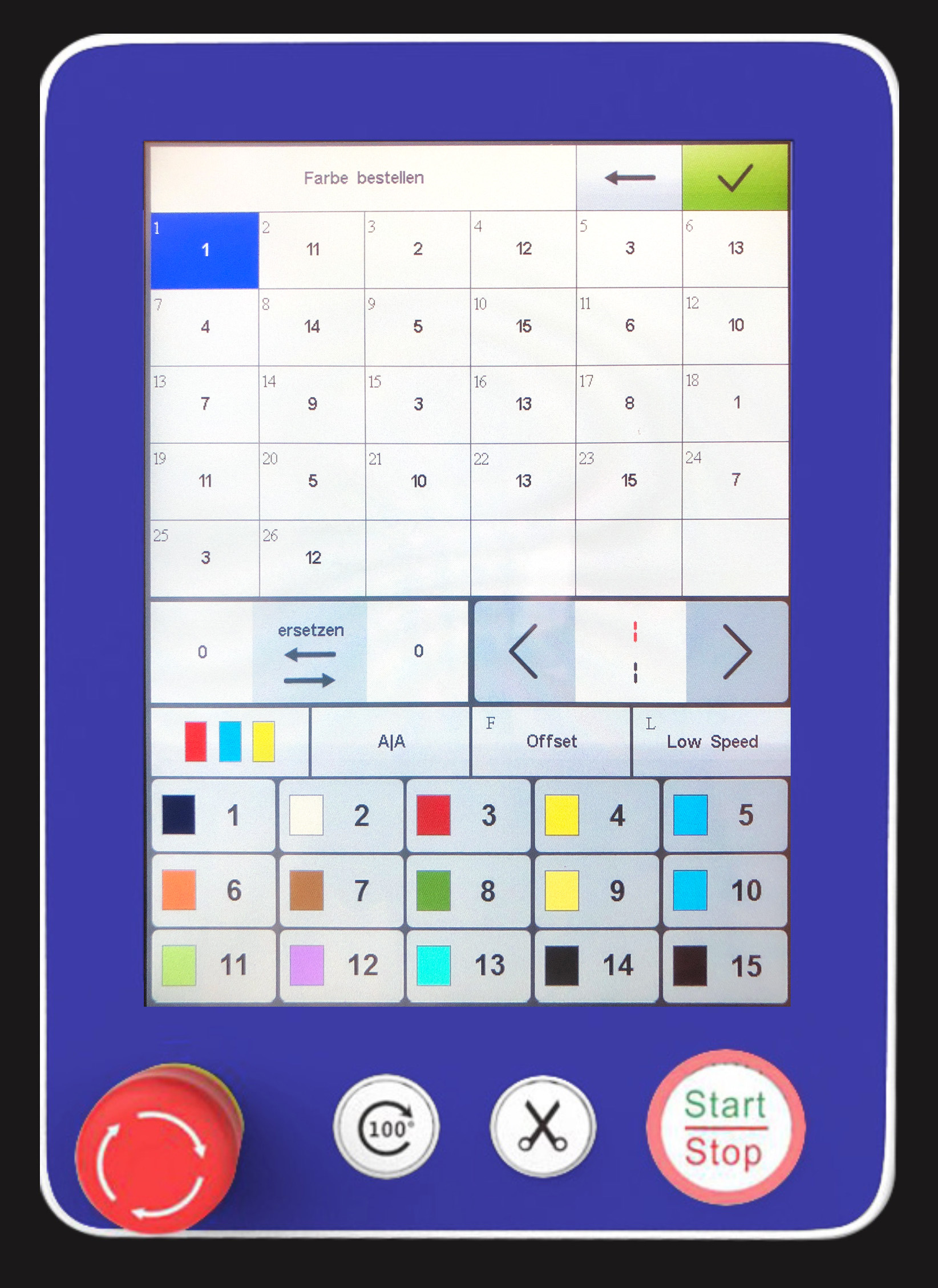
Task: Confirm with the green checkmark button
Action: [735, 177]
